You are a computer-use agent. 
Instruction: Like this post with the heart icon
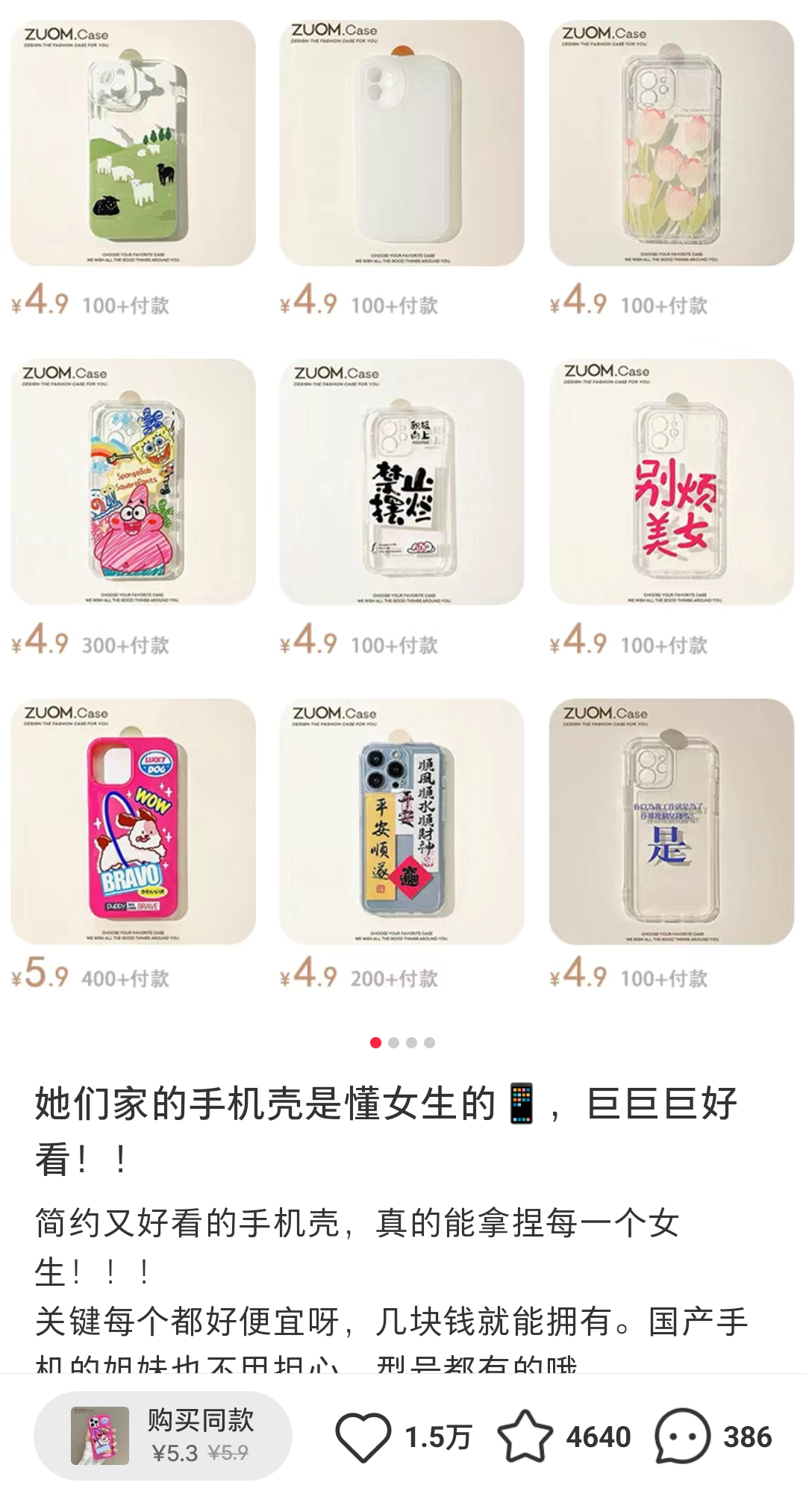[x=363, y=1437]
